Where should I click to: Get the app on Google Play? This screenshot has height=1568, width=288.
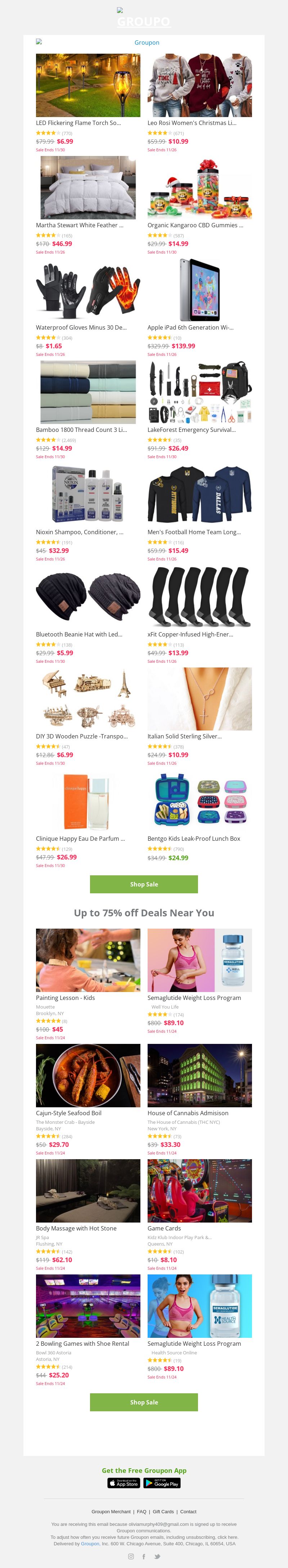[161, 1483]
